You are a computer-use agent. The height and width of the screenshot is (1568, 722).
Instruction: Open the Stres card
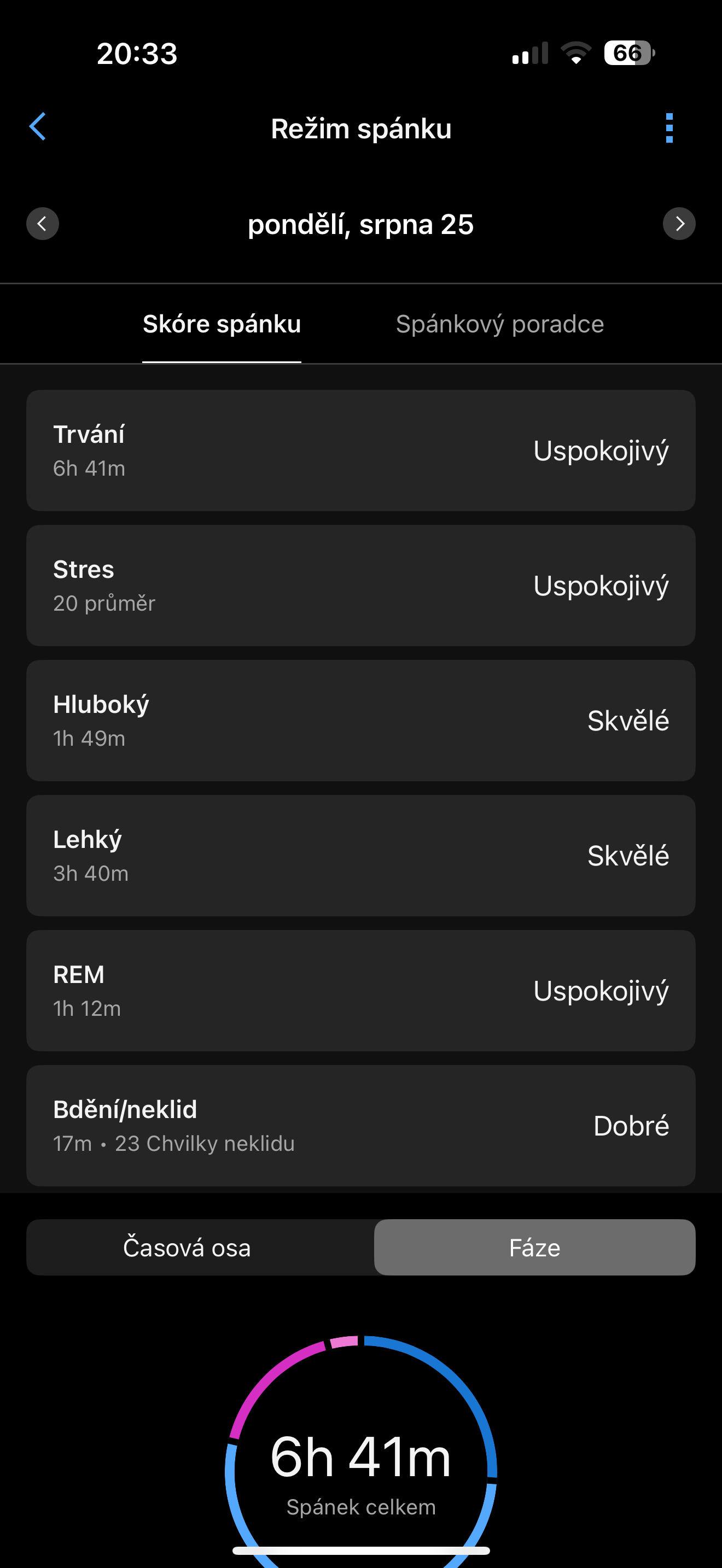coord(360,586)
